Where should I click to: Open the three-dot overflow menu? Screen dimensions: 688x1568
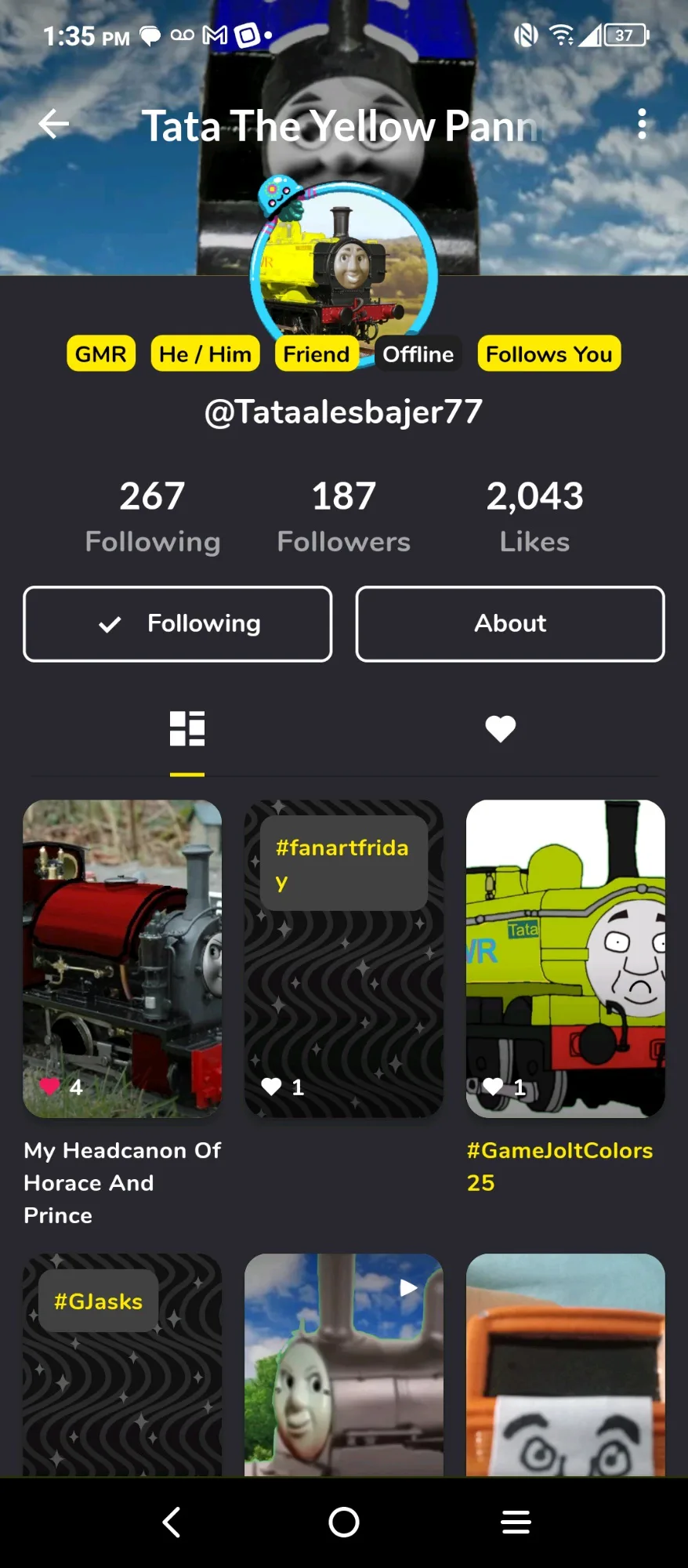pyautogui.click(x=642, y=124)
